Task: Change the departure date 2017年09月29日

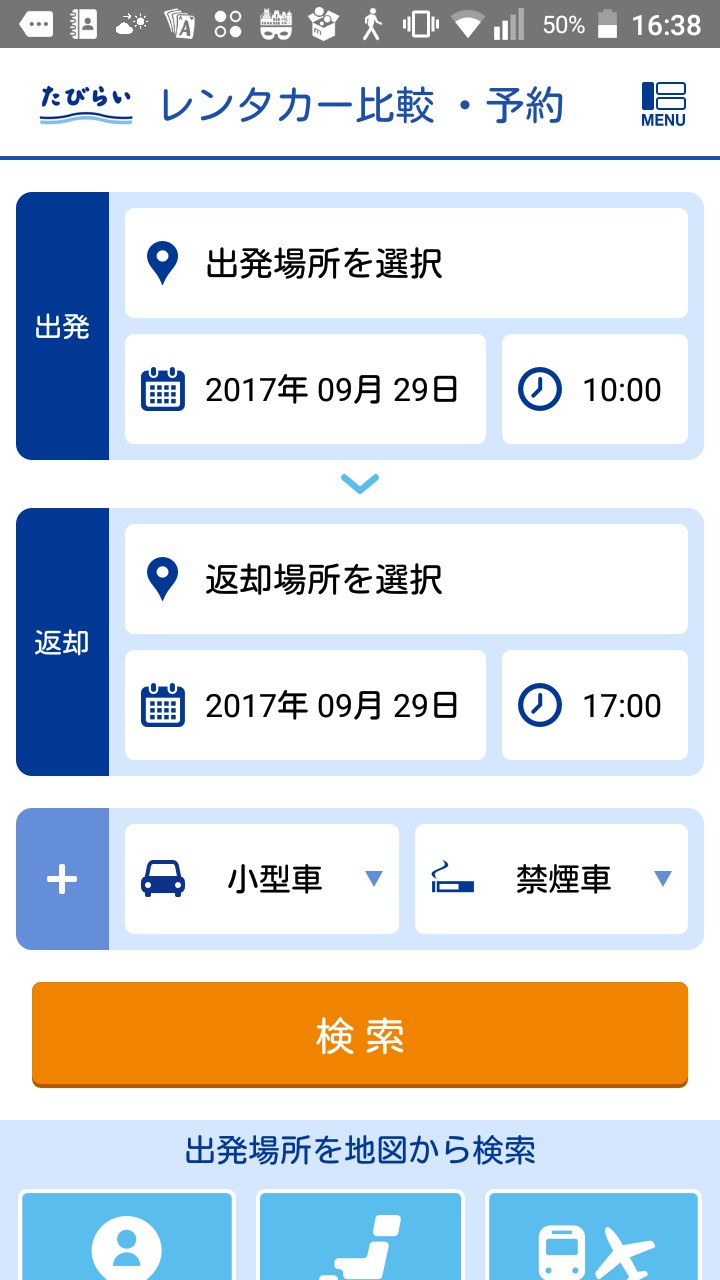Action: coord(305,389)
